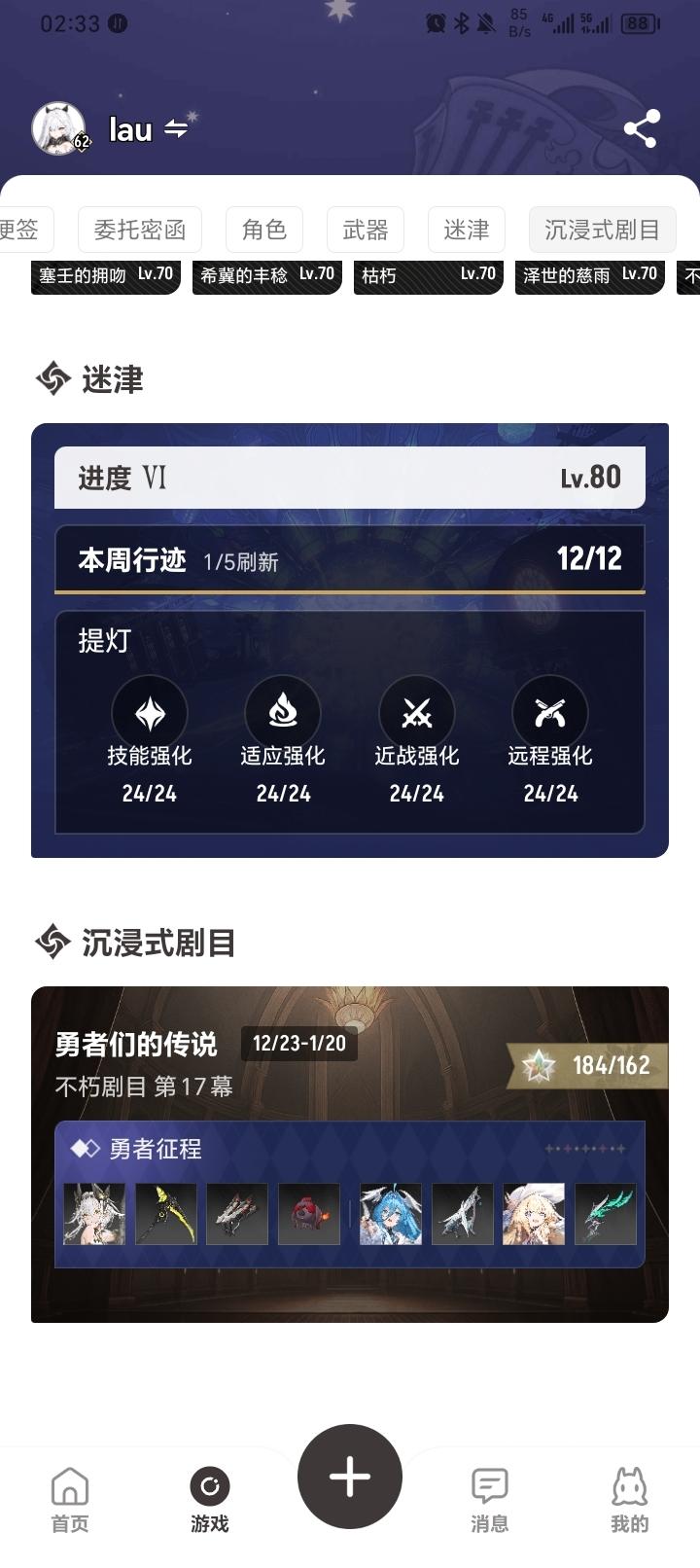
Task: Select the 武器 chip
Action: pyautogui.click(x=366, y=230)
